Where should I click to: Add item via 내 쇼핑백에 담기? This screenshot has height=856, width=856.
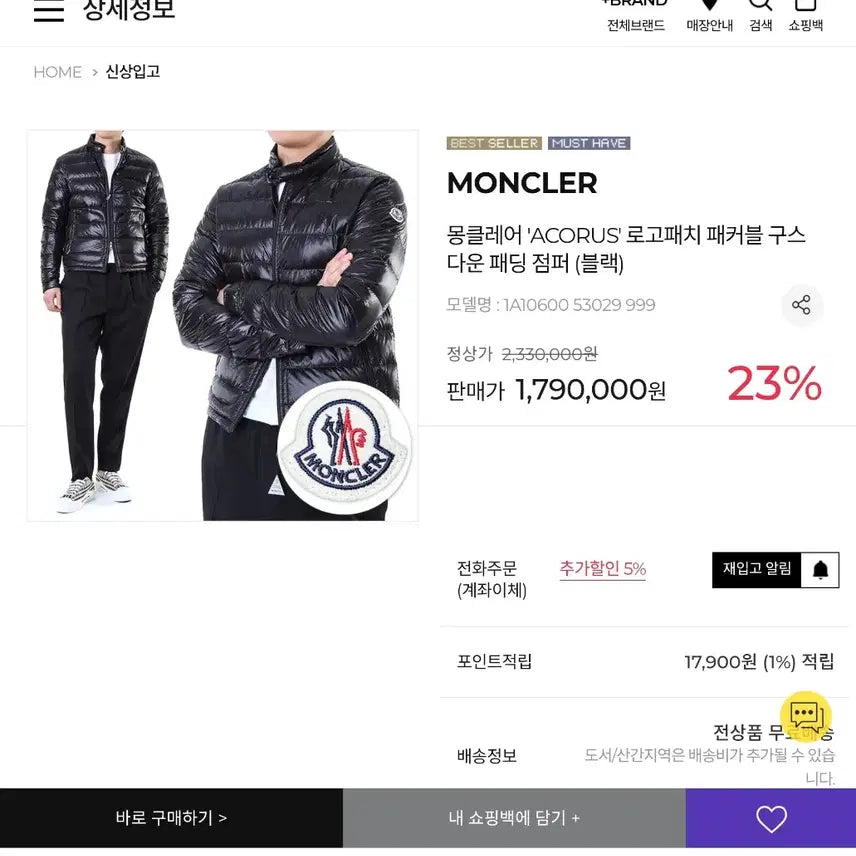point(514,818)
